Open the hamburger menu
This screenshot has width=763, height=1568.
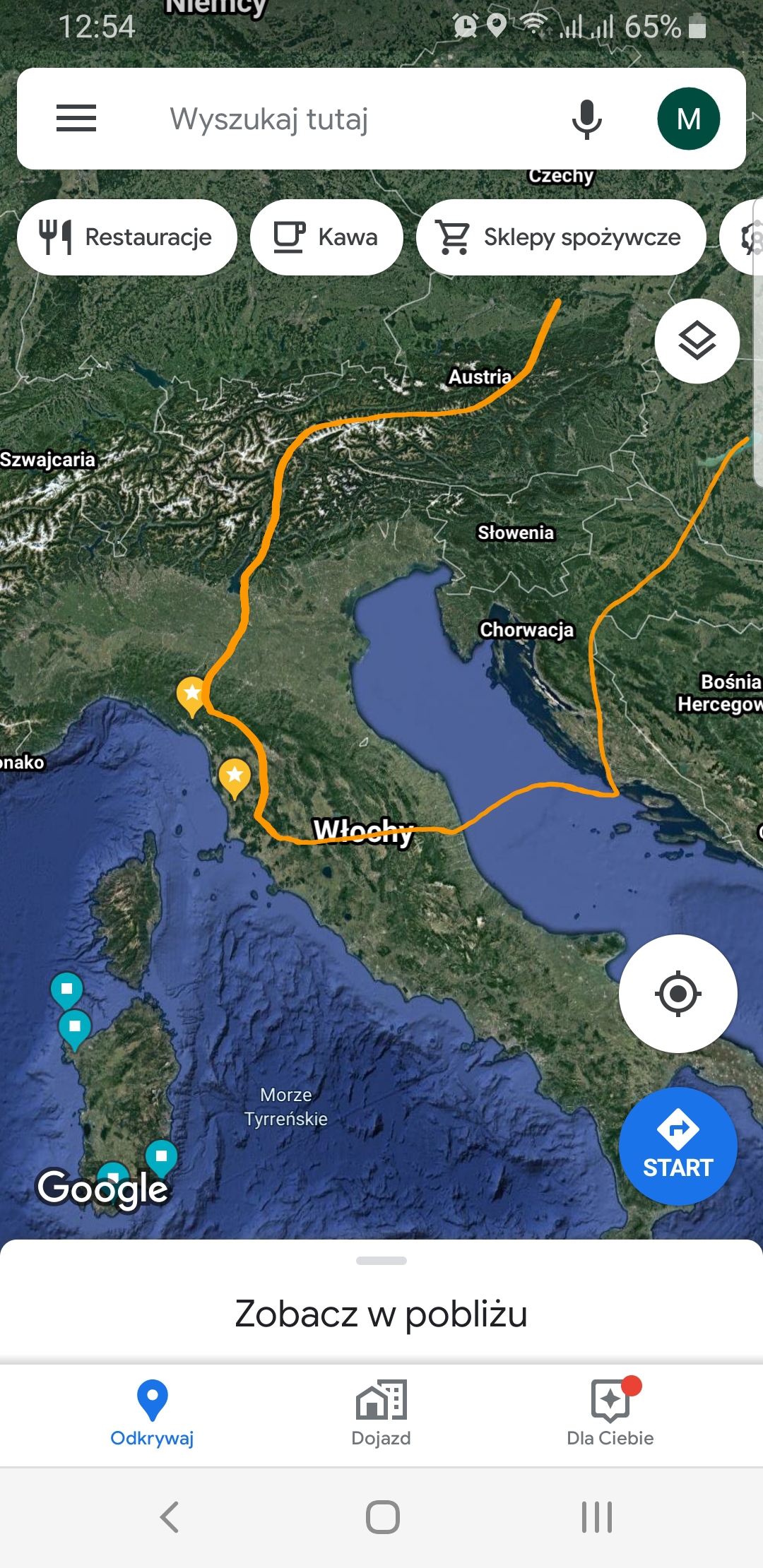76,118
